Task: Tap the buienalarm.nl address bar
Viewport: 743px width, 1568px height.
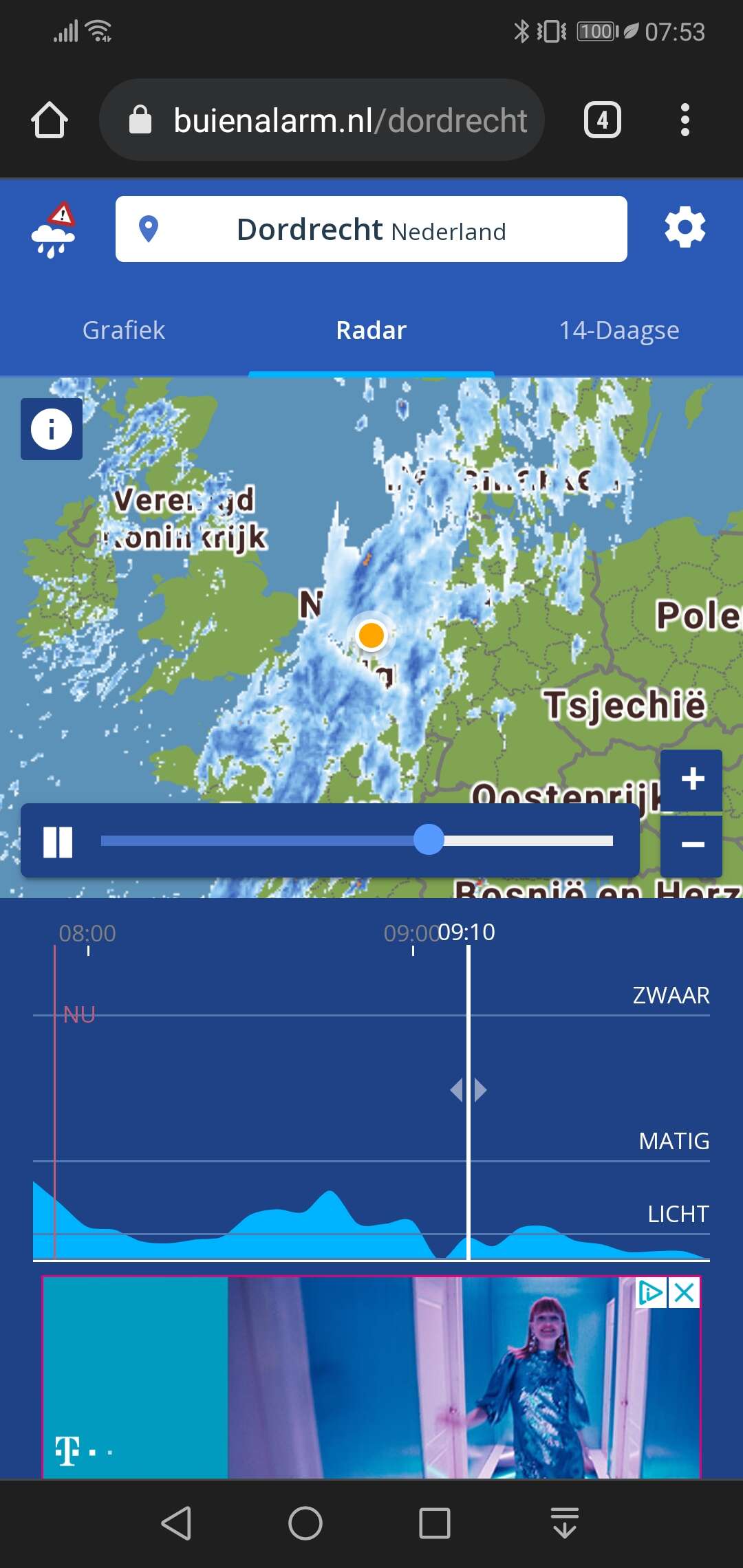Action: click(322, 120)
